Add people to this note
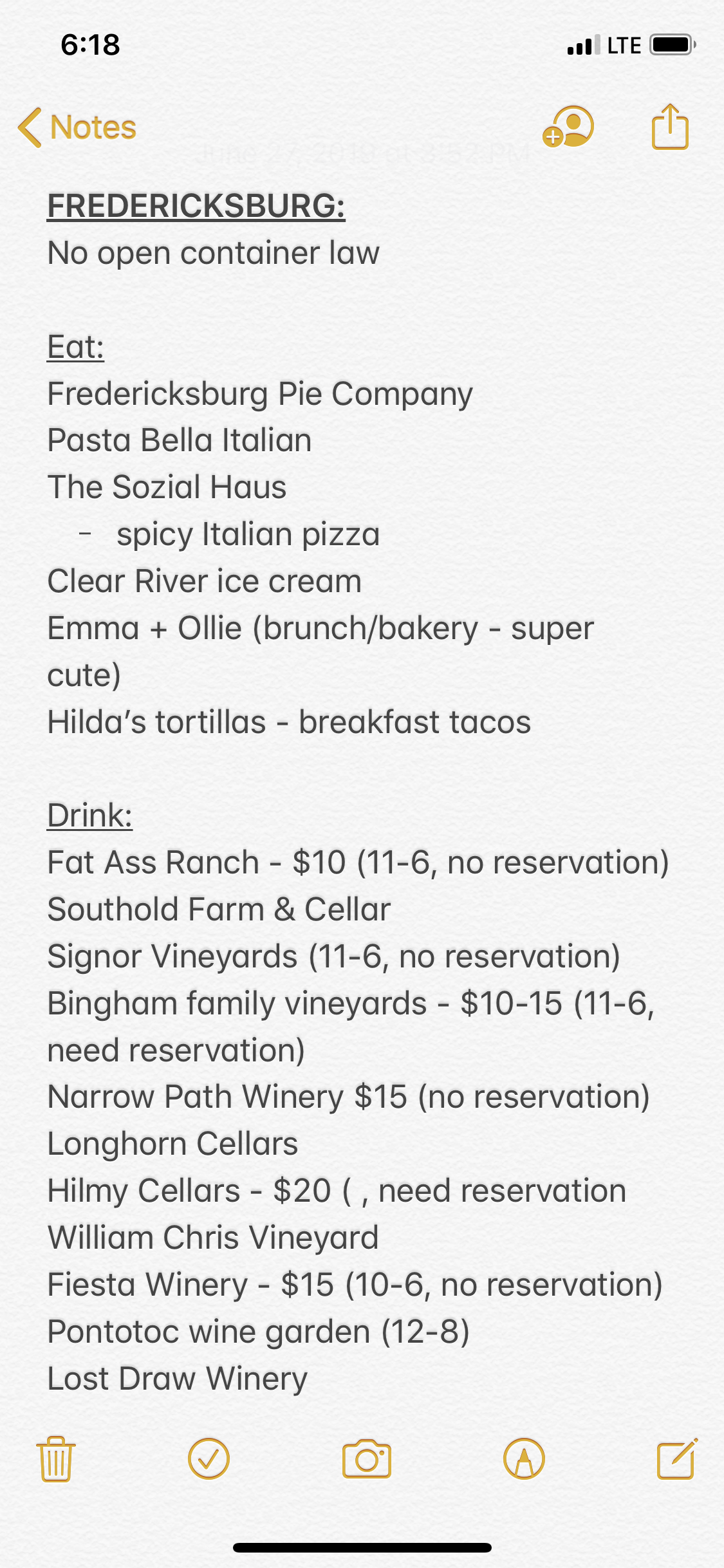The width and height of the screenshot is (724, 1568). tap(568, 127)
